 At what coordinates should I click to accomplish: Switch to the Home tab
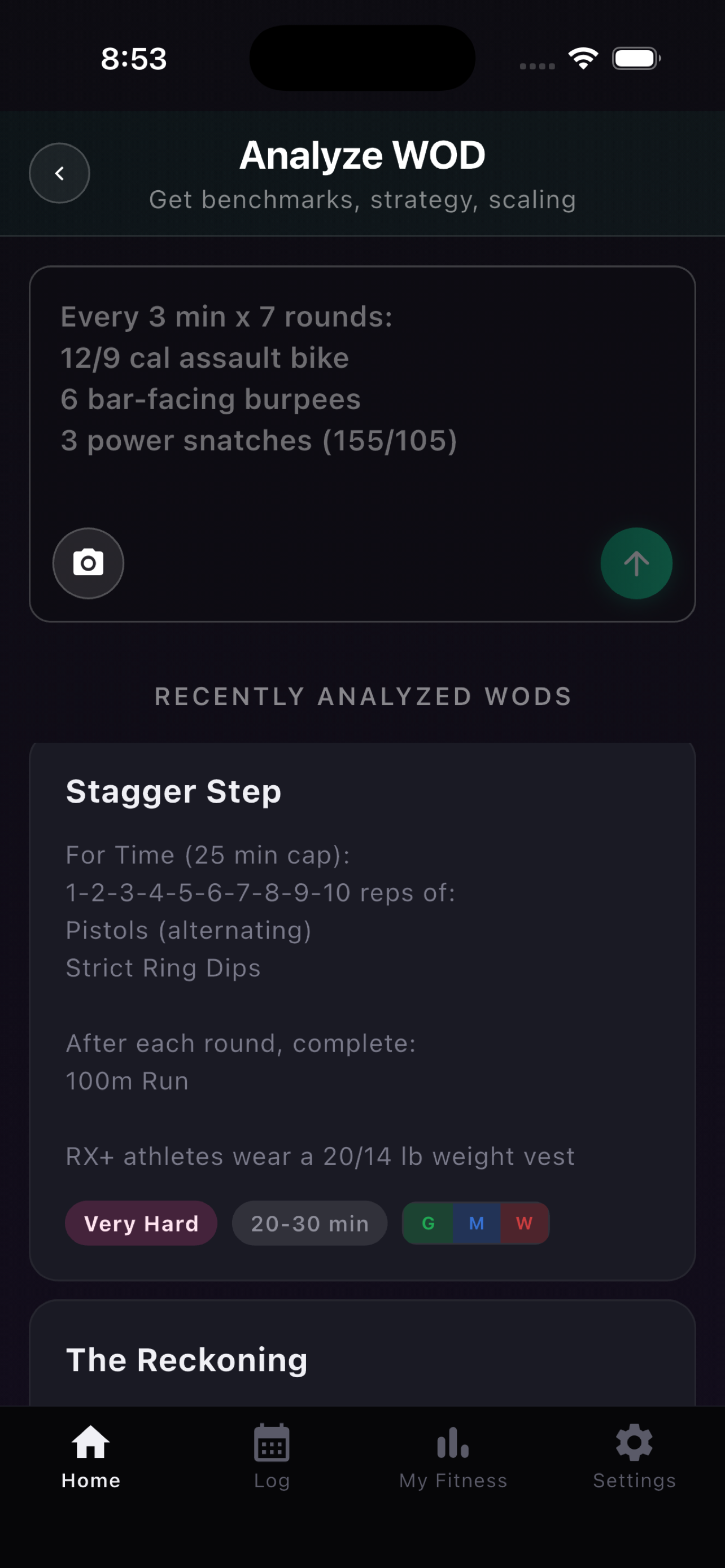[x=91, y=1457]
